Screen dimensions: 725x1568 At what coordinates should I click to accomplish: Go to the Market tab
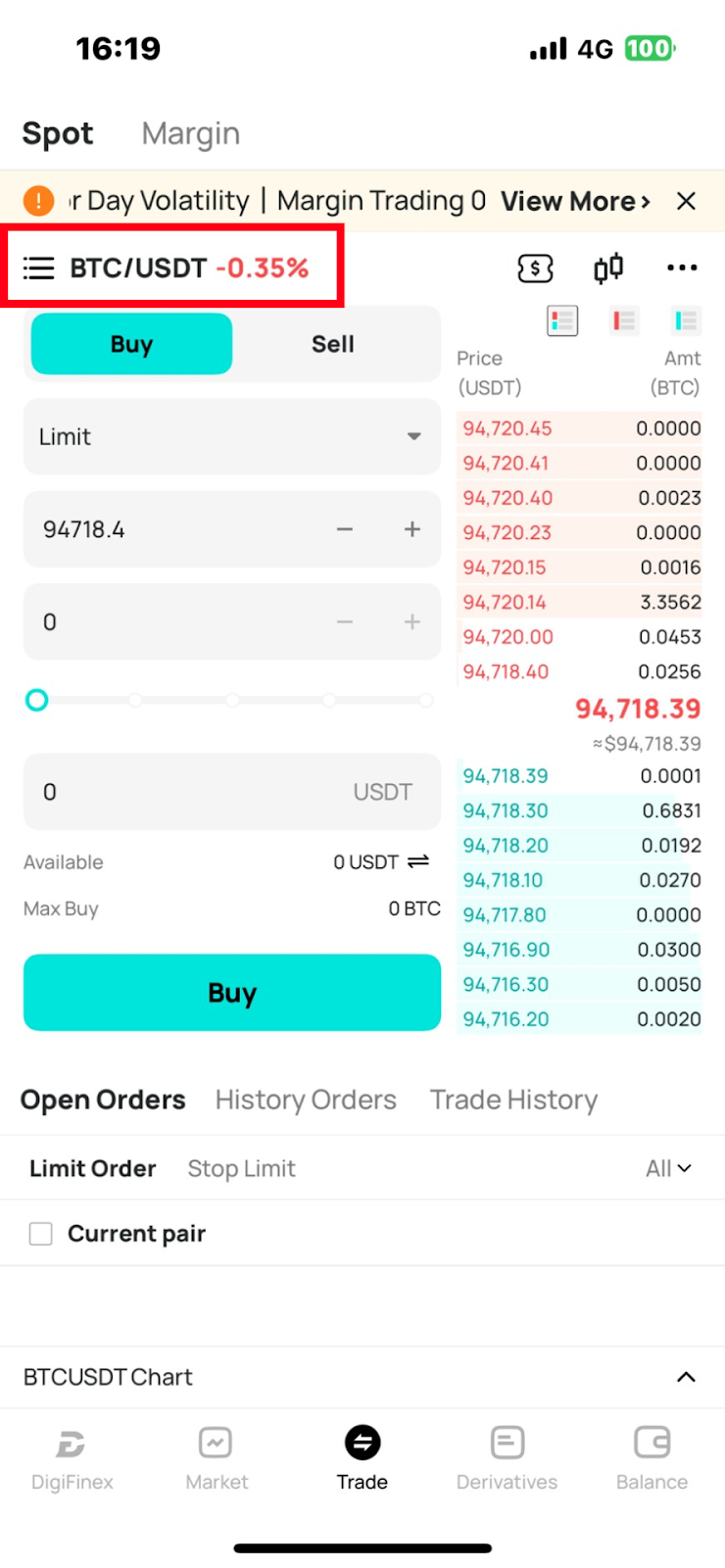click(217, 1458)
